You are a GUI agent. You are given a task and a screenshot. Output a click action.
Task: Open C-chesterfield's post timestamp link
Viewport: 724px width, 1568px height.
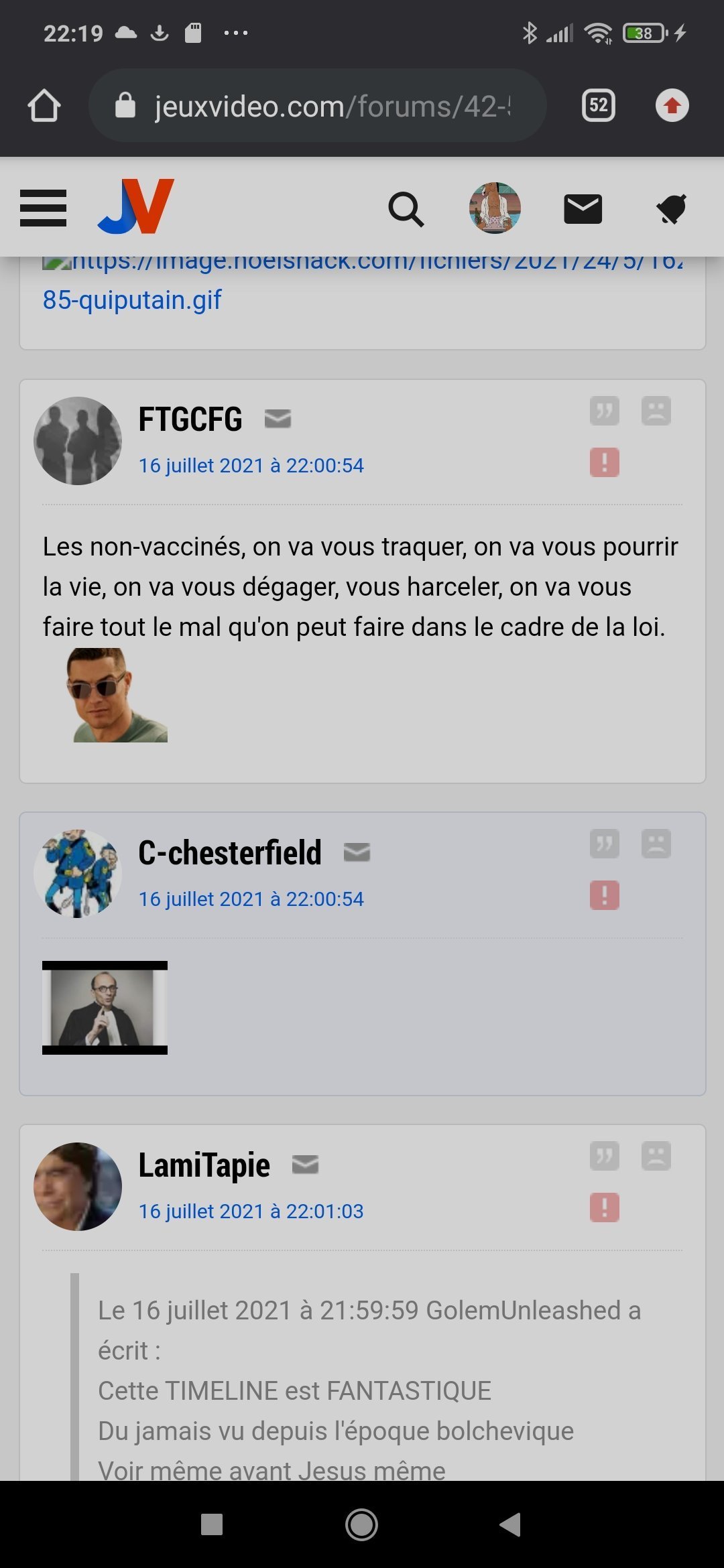251,899
